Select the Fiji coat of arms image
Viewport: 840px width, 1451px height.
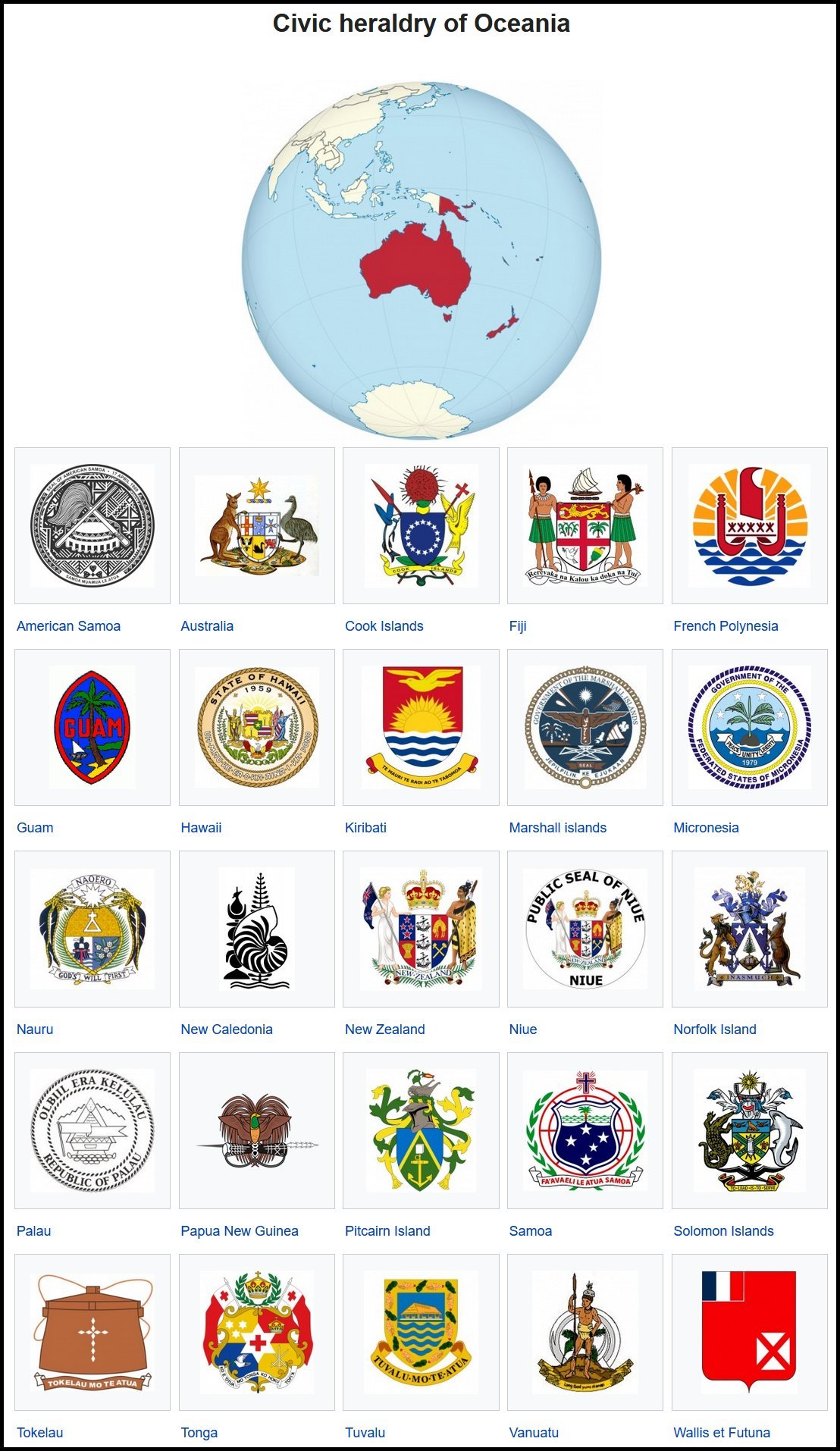[585, 525]
